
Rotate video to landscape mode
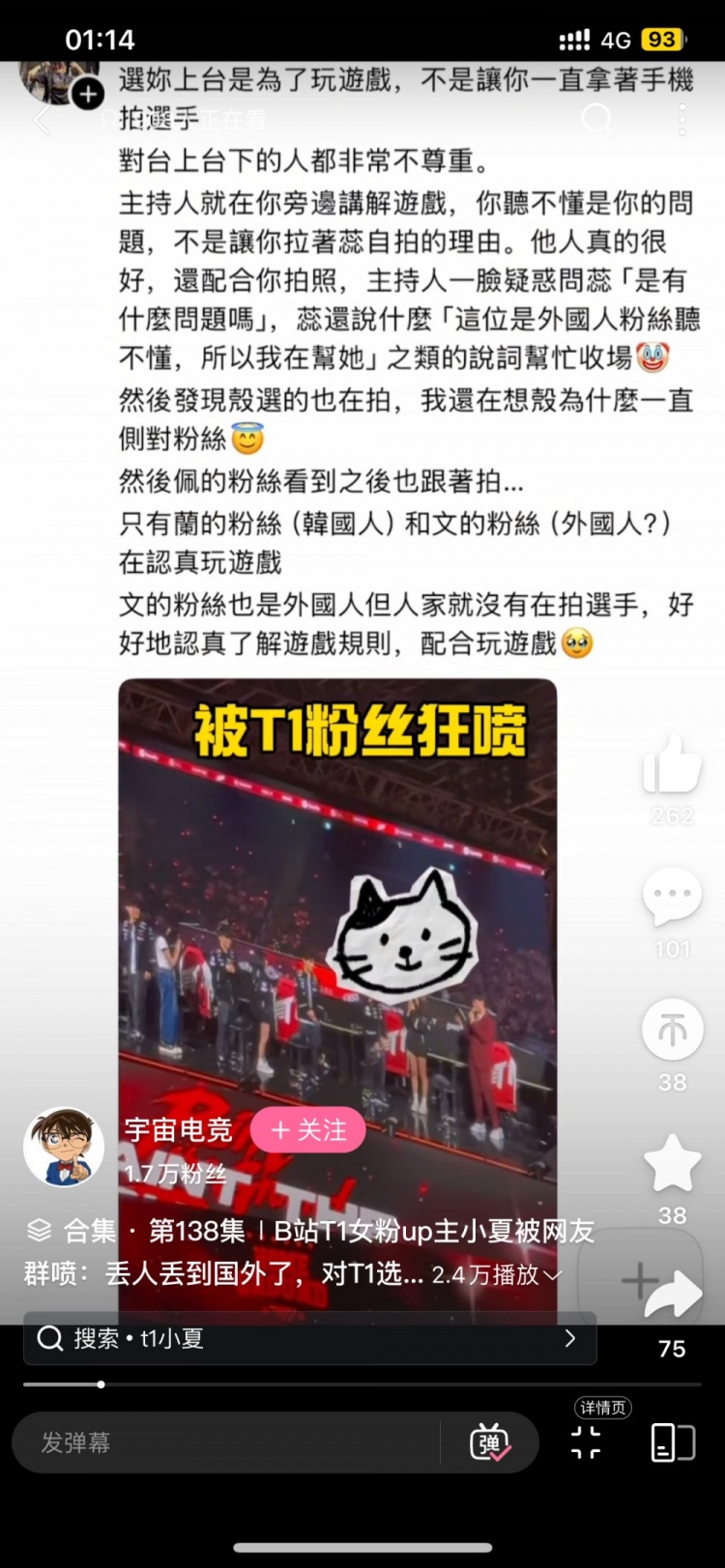pyautogui.click(x=673, y=1442)
